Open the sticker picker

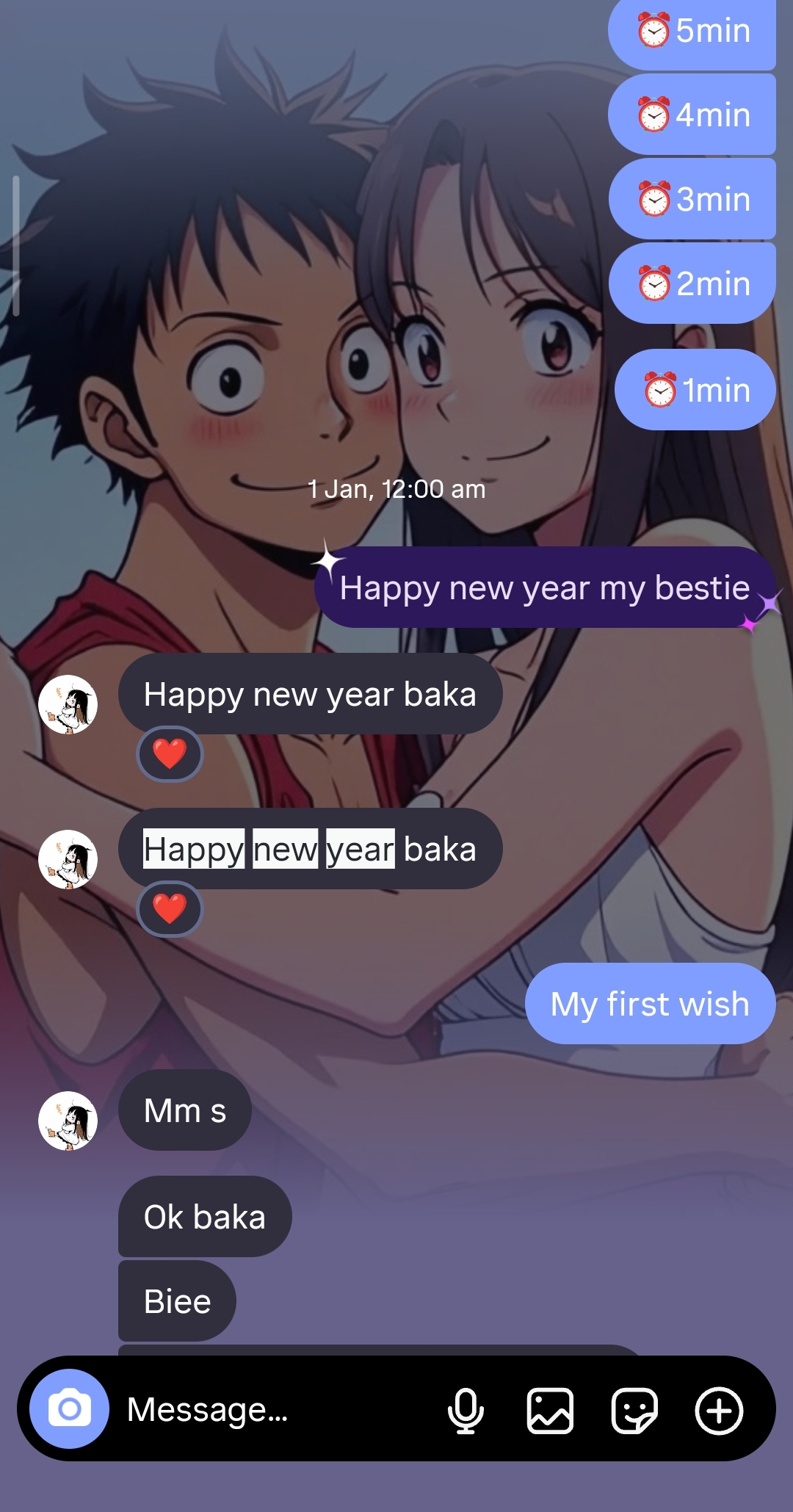tap(634, 1410)
